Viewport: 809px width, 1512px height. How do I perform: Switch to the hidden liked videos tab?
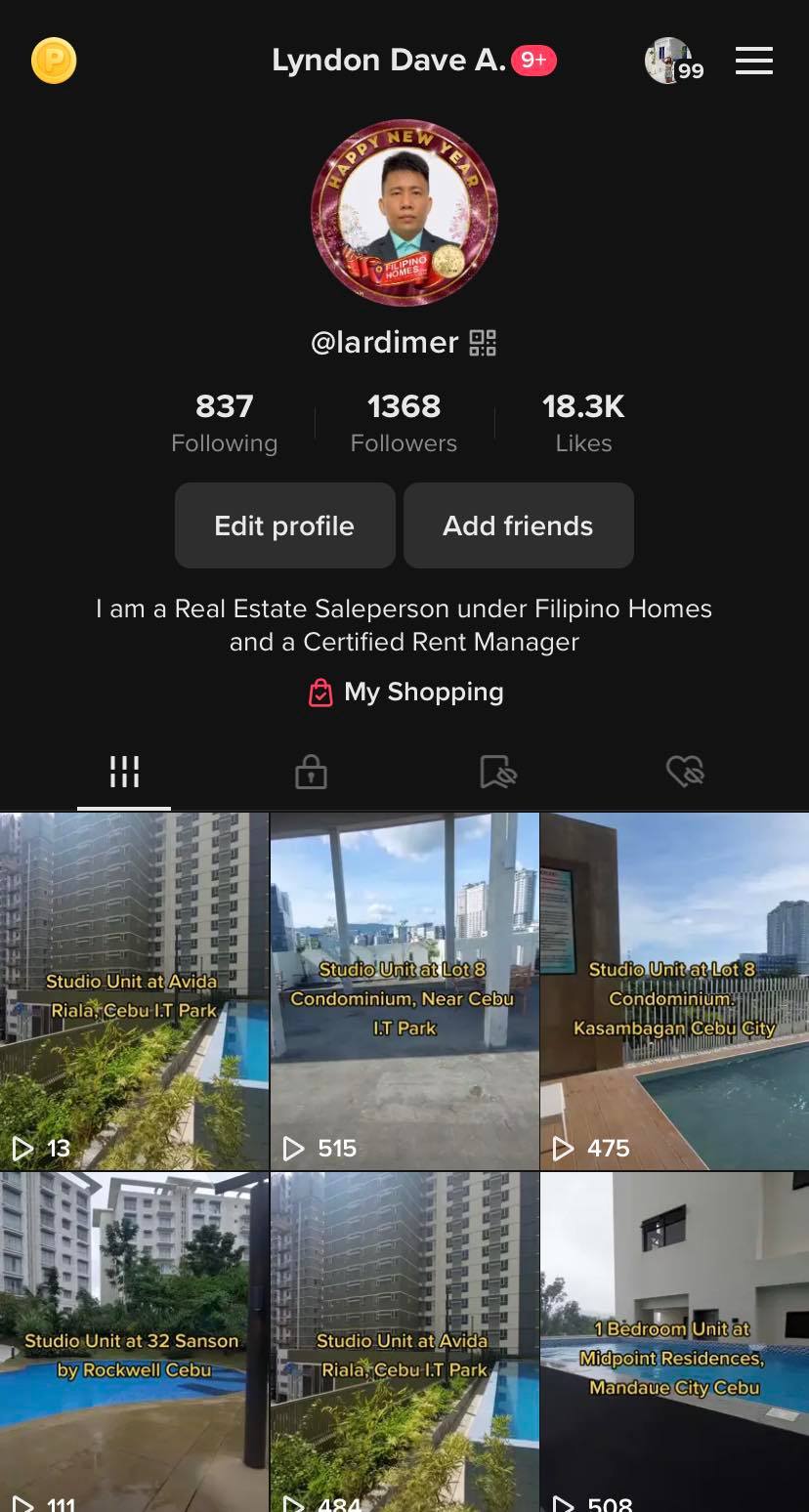click(684, 773)
